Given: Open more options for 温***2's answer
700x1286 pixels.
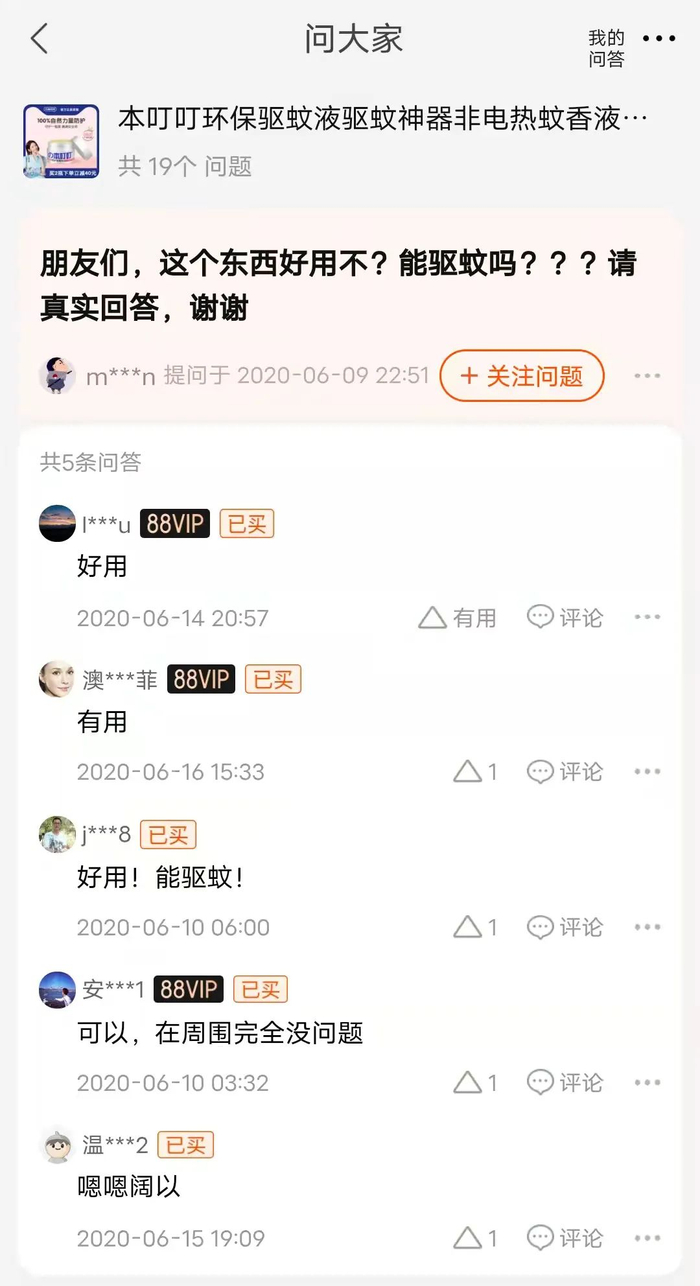Looking at the screenshot, I should pyautogui.click(x=647, y=1238).
